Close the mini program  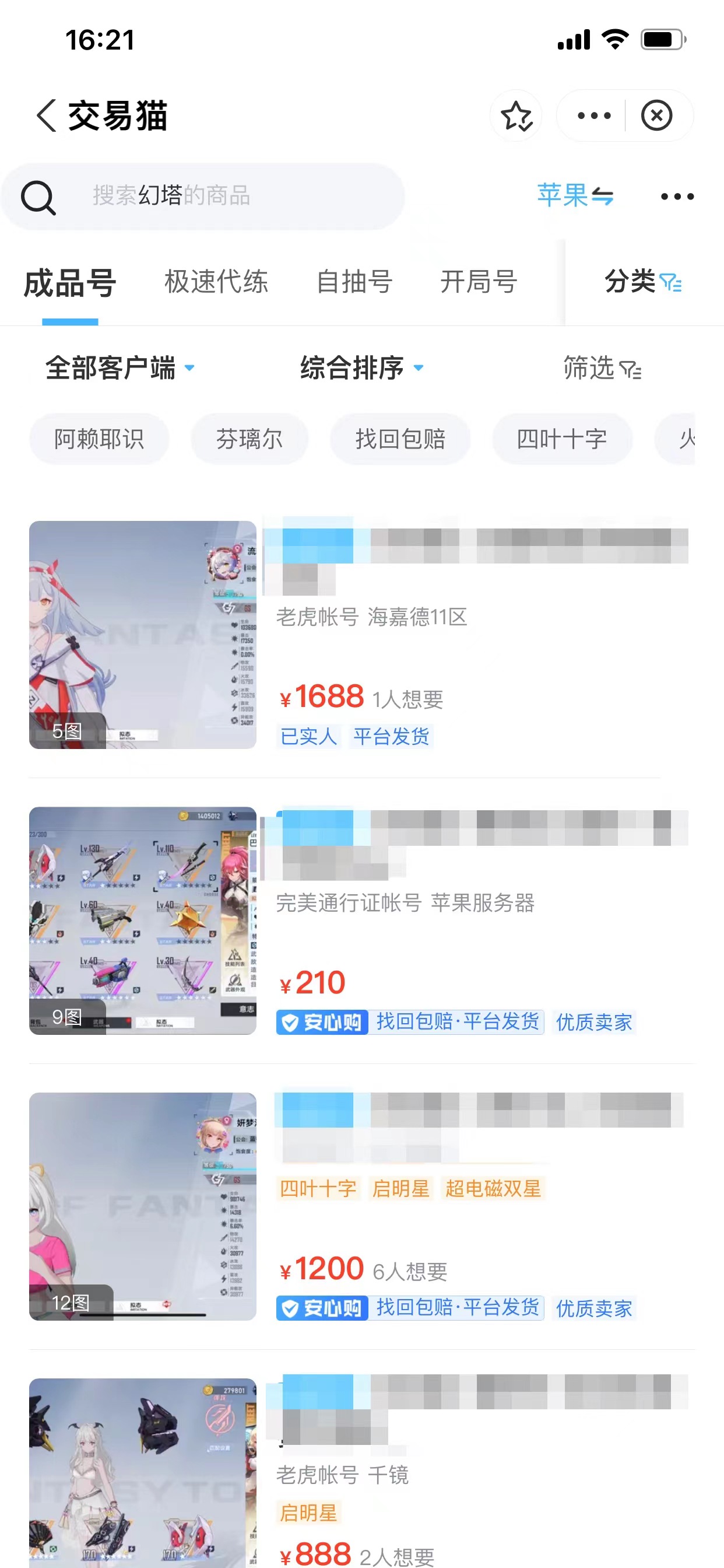(656, 116)
